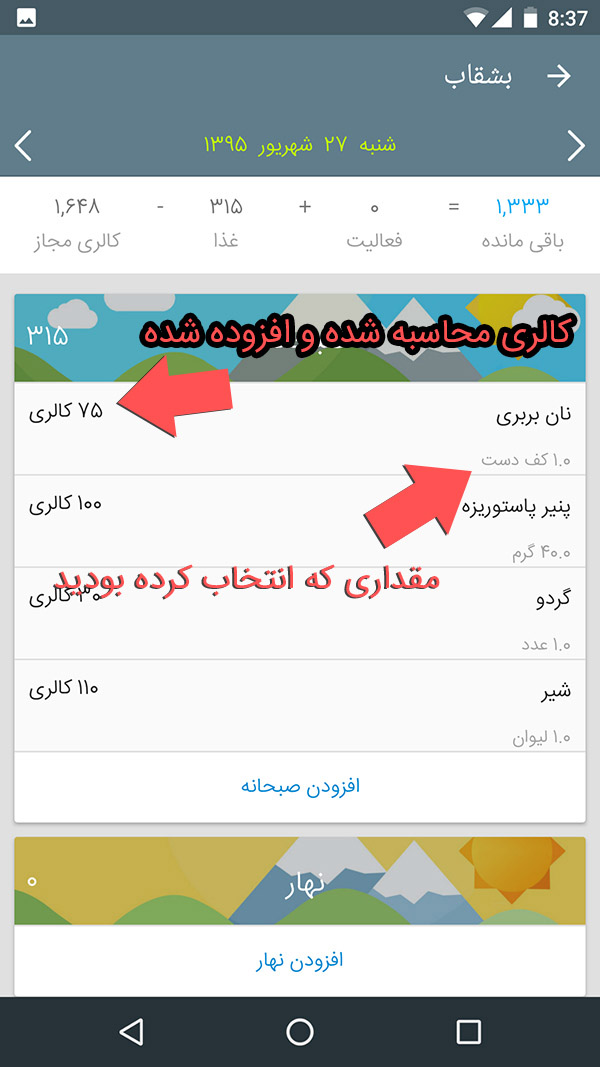Open the date شنبه ۲۷ شهریور ۱۳۹۵
The width and height of the screenshot is (600, 1067).
(x=300, y=145)
